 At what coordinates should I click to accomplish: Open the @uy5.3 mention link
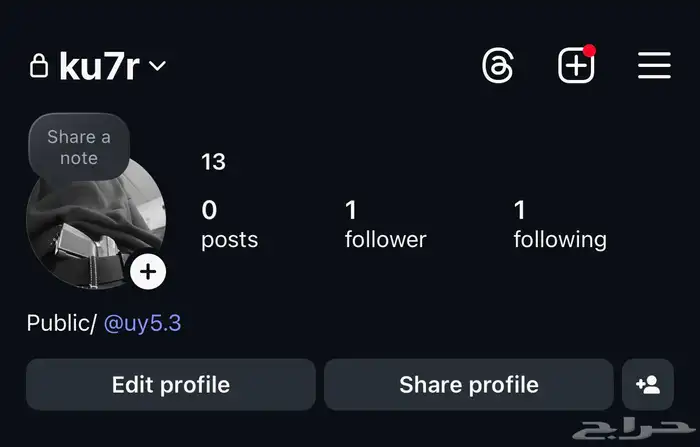pyautogui.click(x=142, y=324)
